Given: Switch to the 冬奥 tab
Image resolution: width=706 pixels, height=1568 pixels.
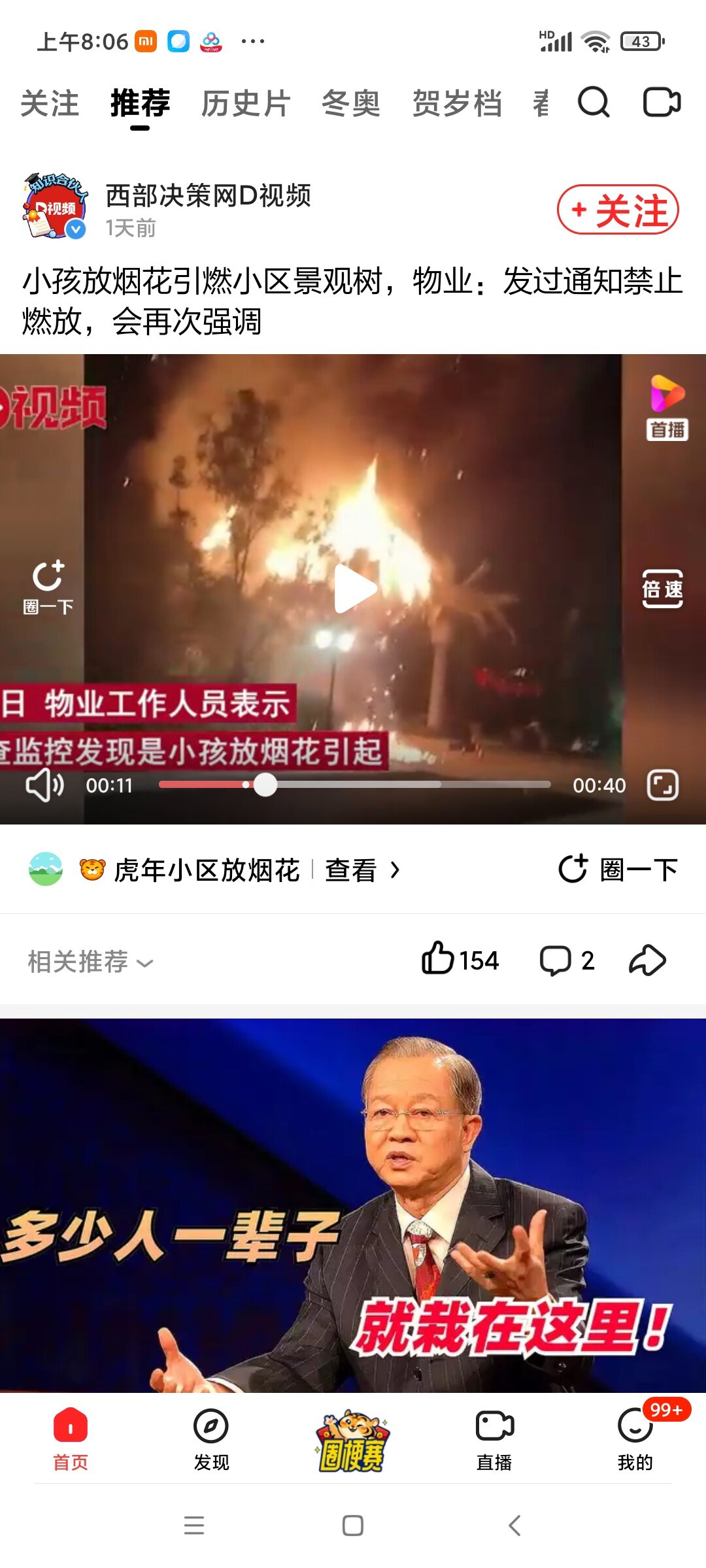Looking at the screenshot, I should point(351,104).
